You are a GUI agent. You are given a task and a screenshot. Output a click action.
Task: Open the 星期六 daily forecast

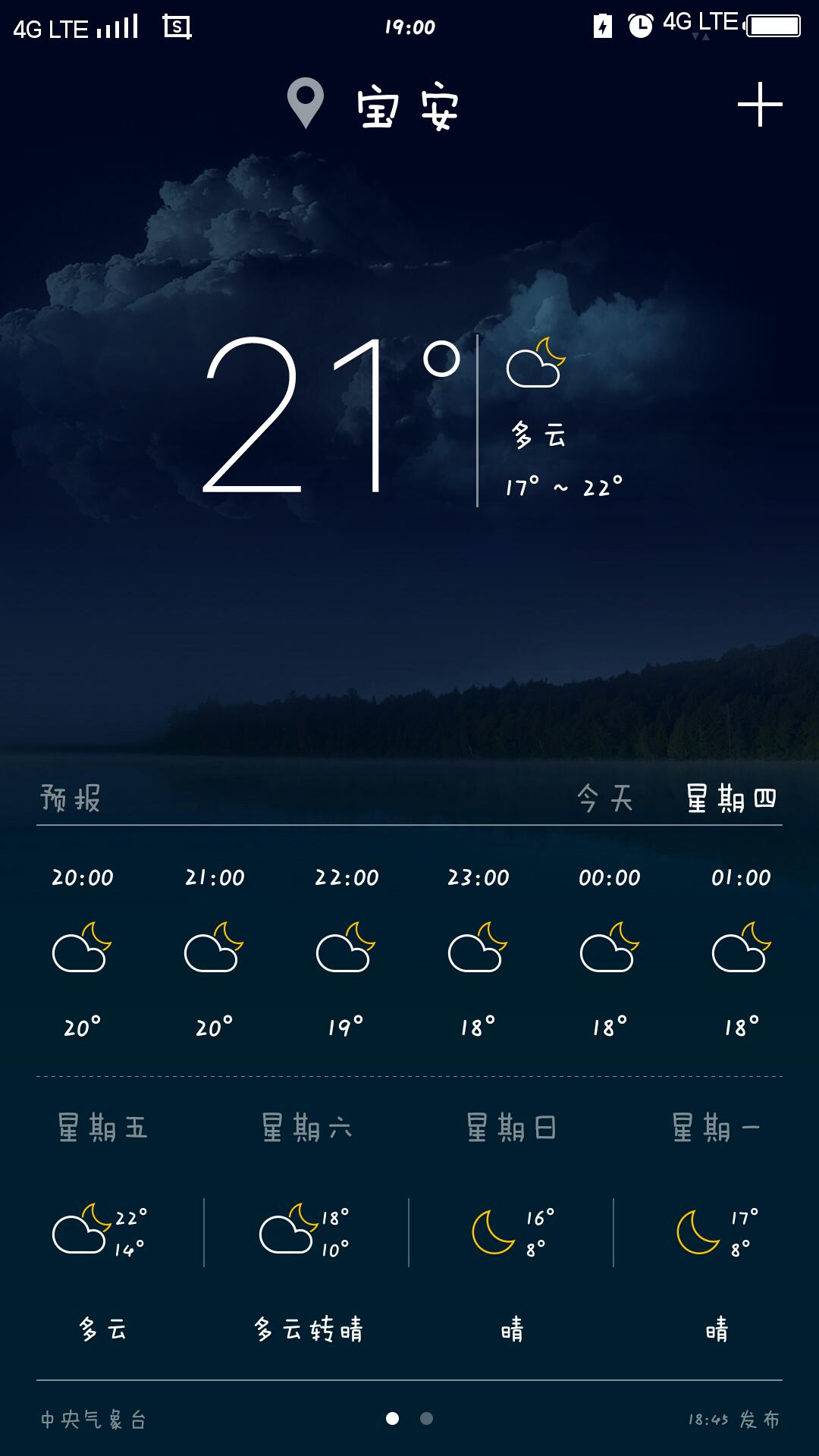click(307, 1228)
